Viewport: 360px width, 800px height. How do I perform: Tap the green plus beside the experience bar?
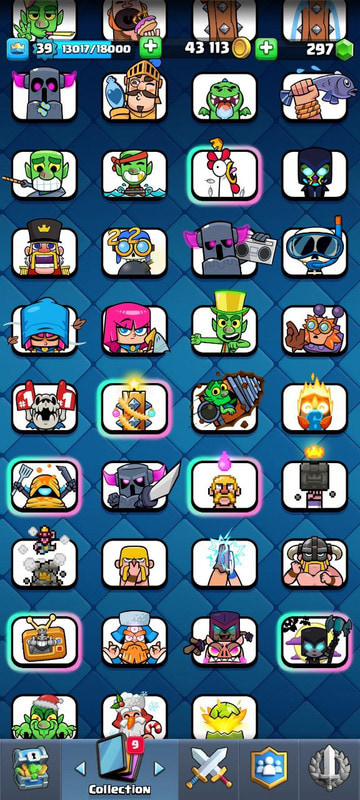point(150,48)
